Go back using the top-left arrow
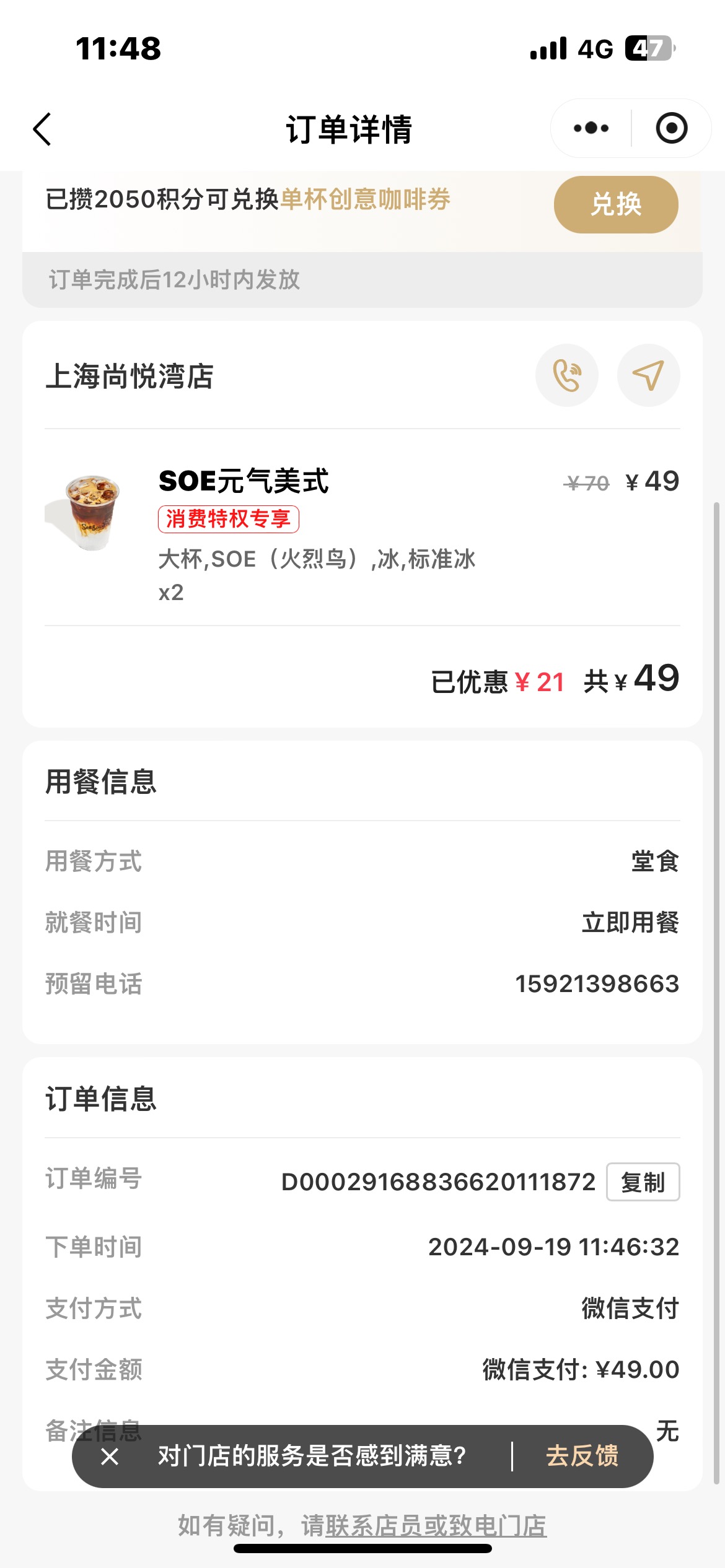This screenshot has width=725, height=1568. [x=42, y=129]
